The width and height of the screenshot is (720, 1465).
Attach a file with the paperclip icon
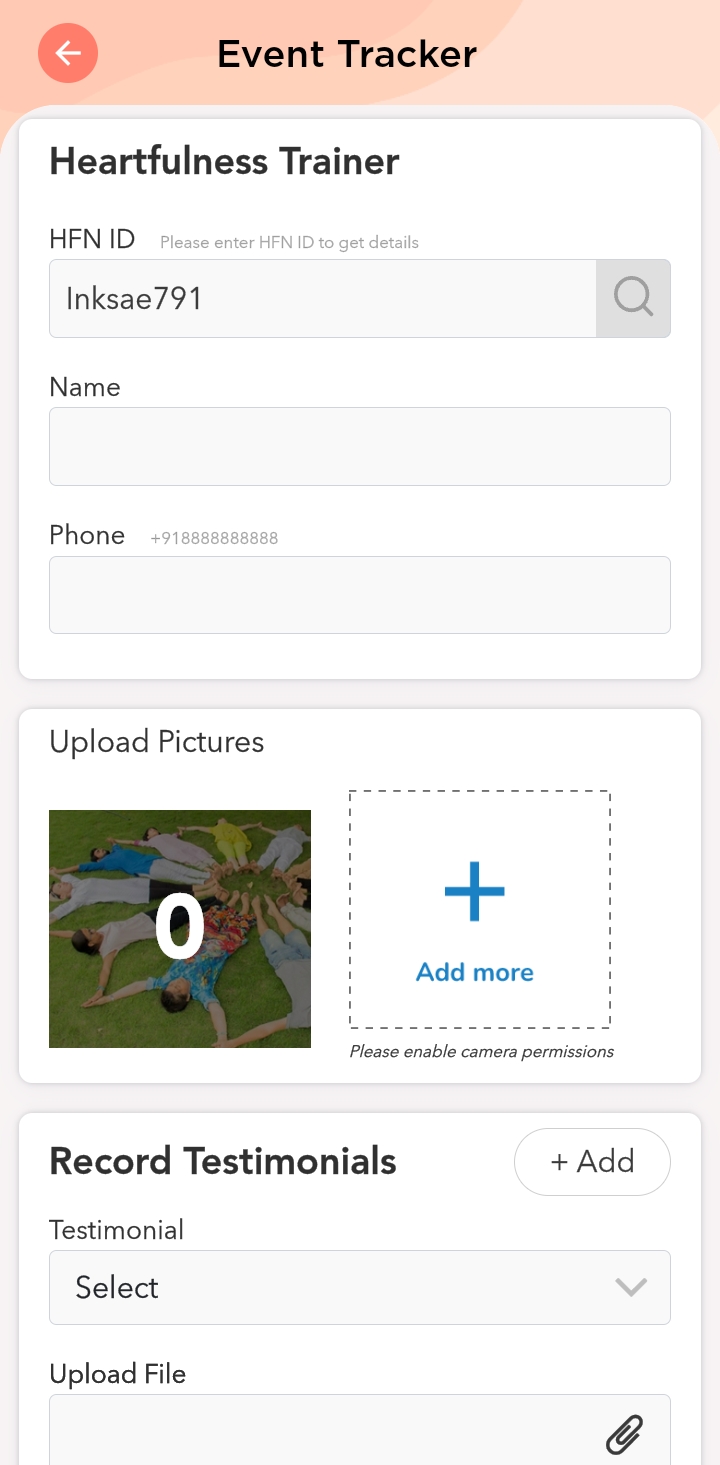[x=624, y=1435]
